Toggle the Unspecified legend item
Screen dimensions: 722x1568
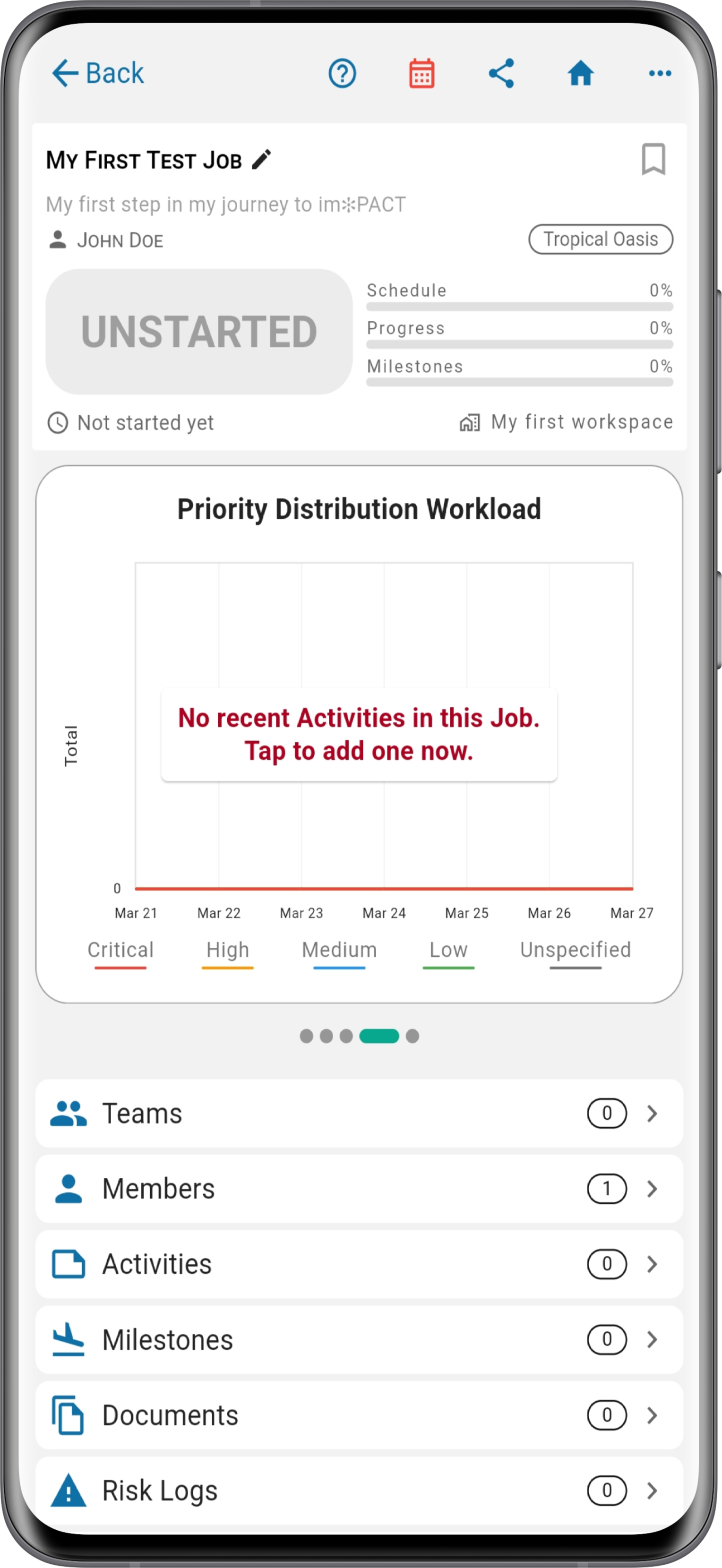pyautogui.click(x=576, y=952)
